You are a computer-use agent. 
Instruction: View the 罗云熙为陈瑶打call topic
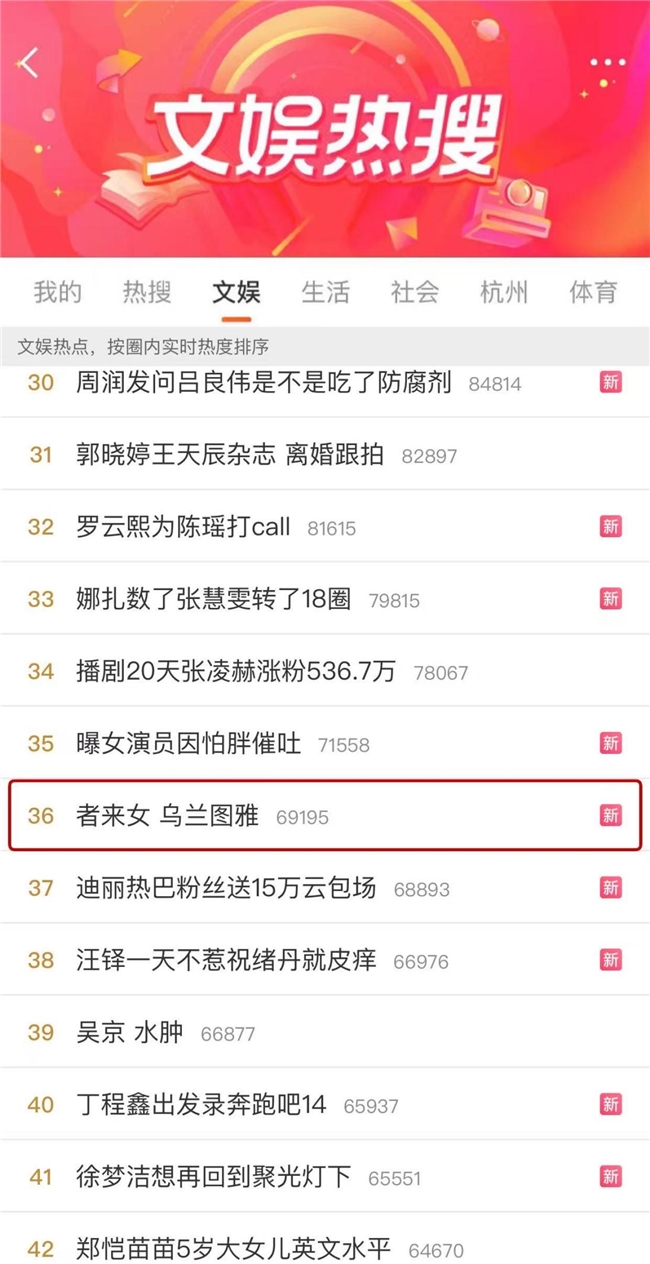183,527
